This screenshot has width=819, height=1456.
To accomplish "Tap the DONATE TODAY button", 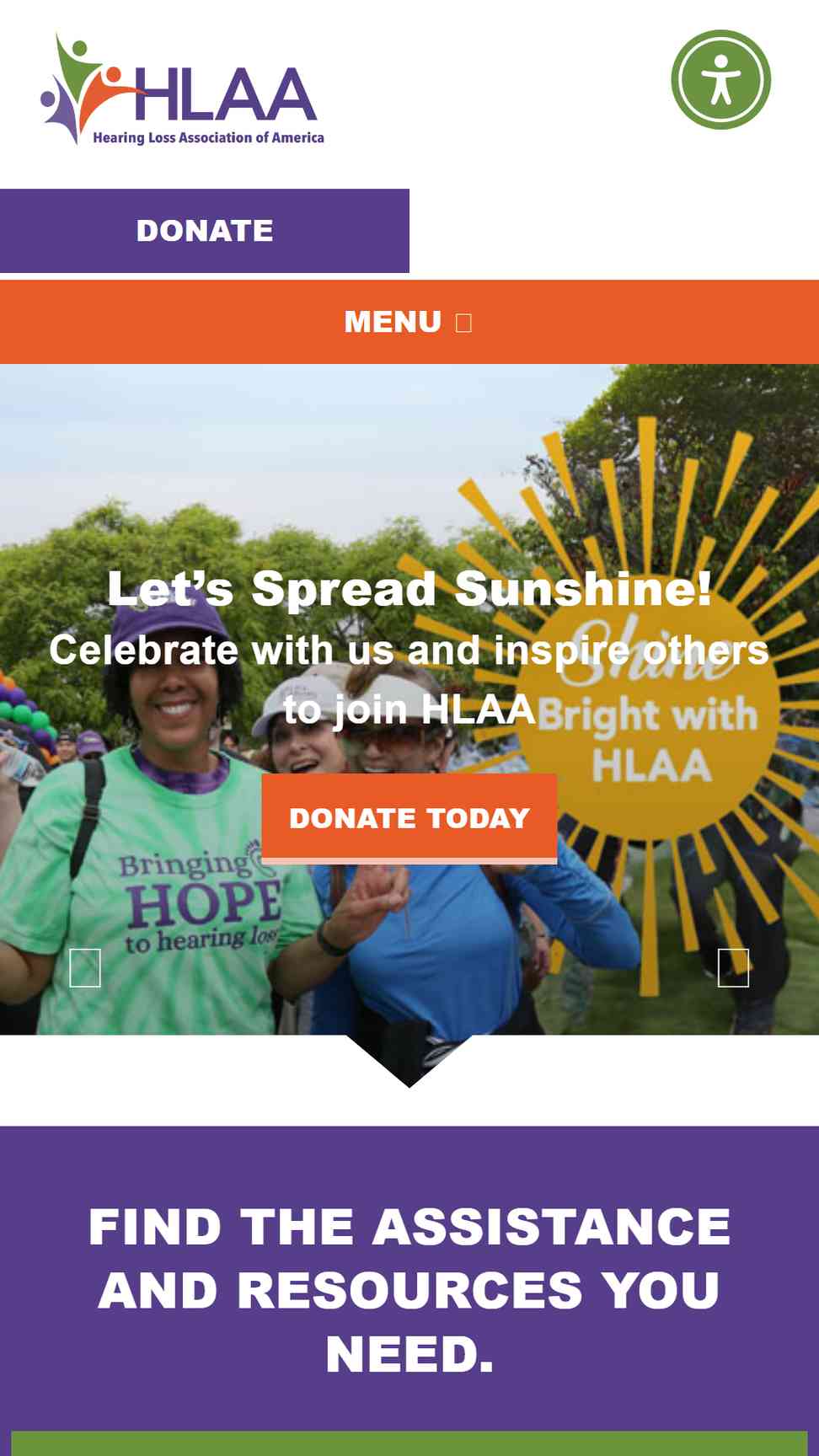I will (409, 818).
